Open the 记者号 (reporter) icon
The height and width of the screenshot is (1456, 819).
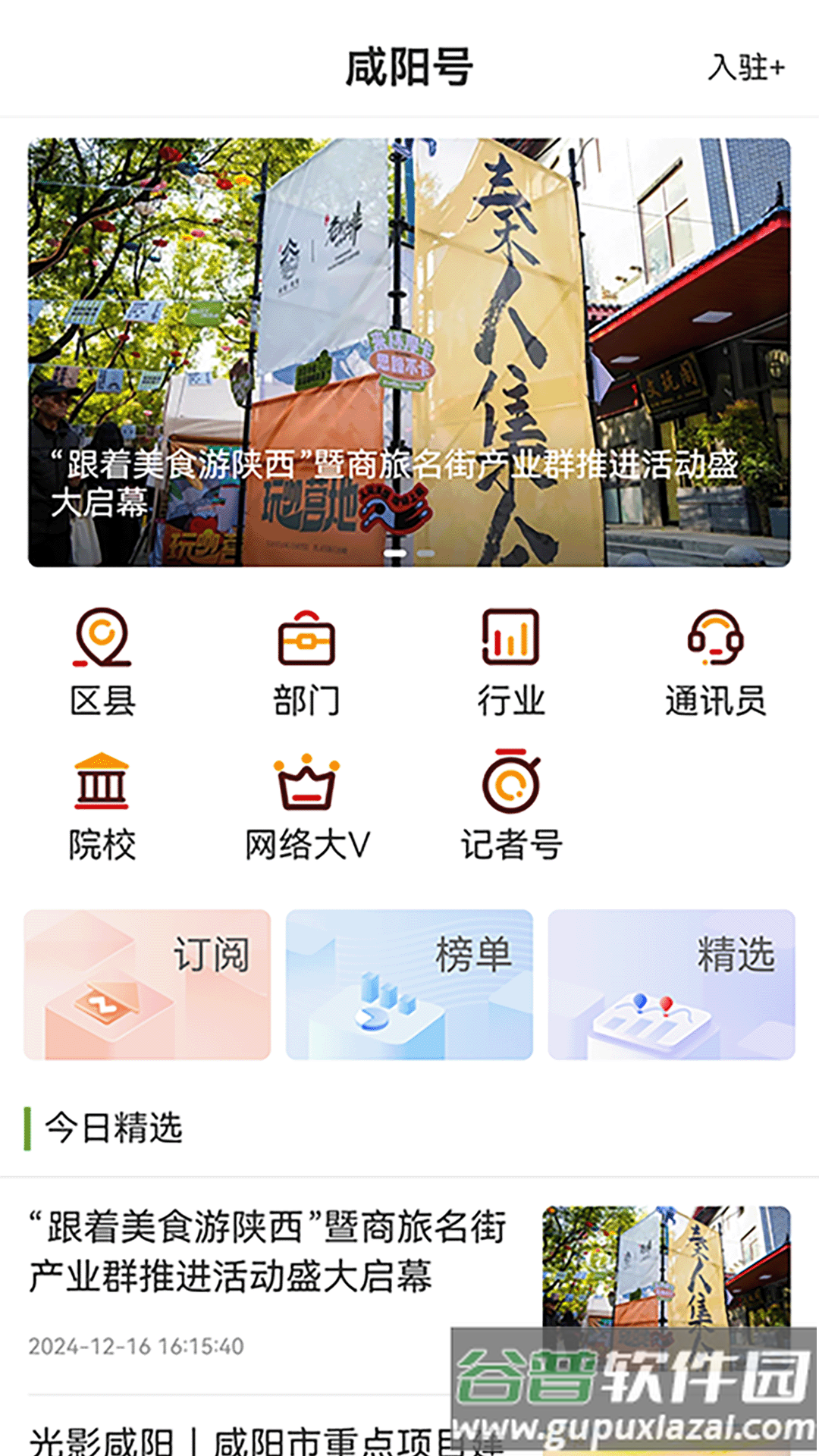click(x=512, y=786)
